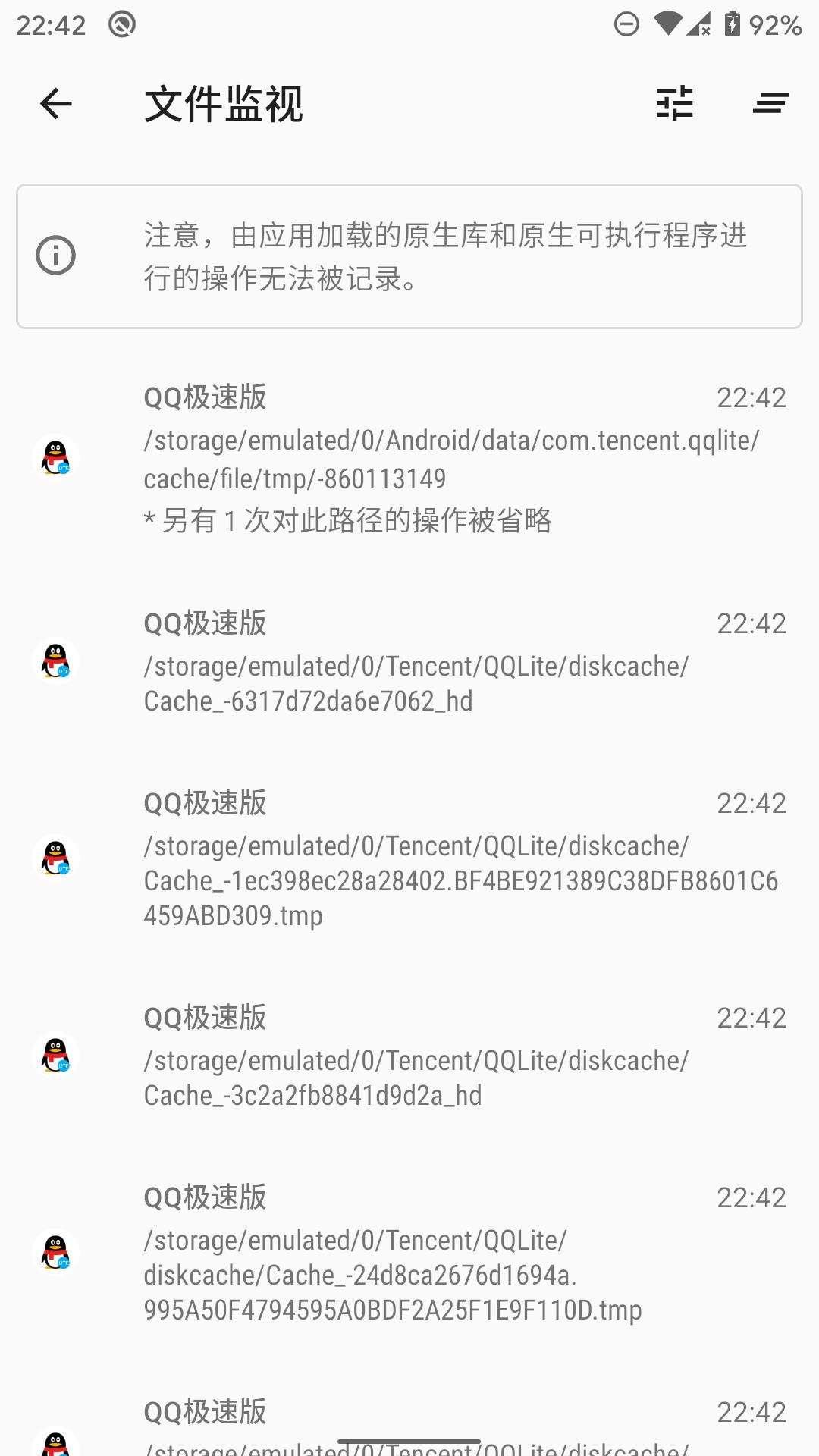
Task: Dismiss the native library warning notice
Action: tap(409, 256)
